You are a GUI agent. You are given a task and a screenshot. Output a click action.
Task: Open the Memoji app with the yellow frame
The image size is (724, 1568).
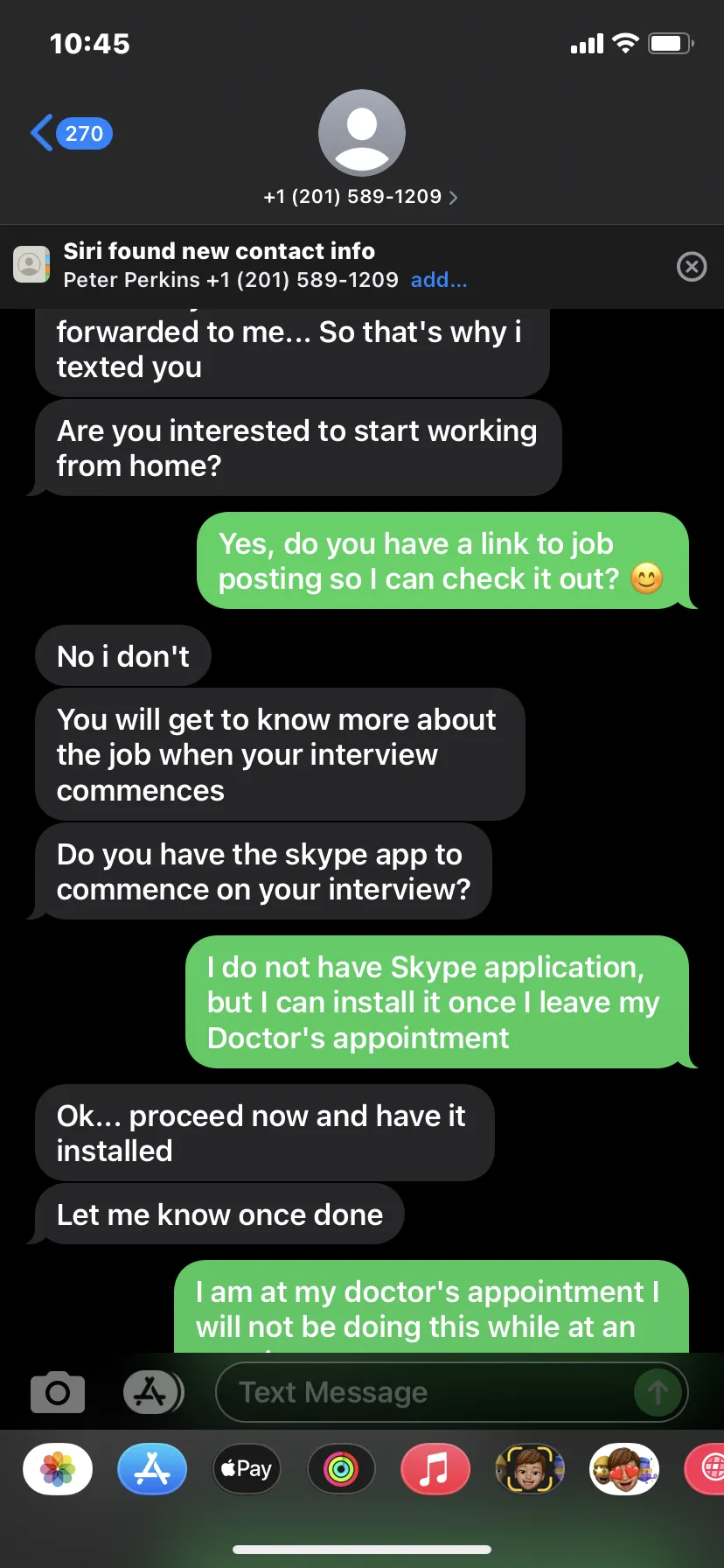click(x=530, y=1469)
